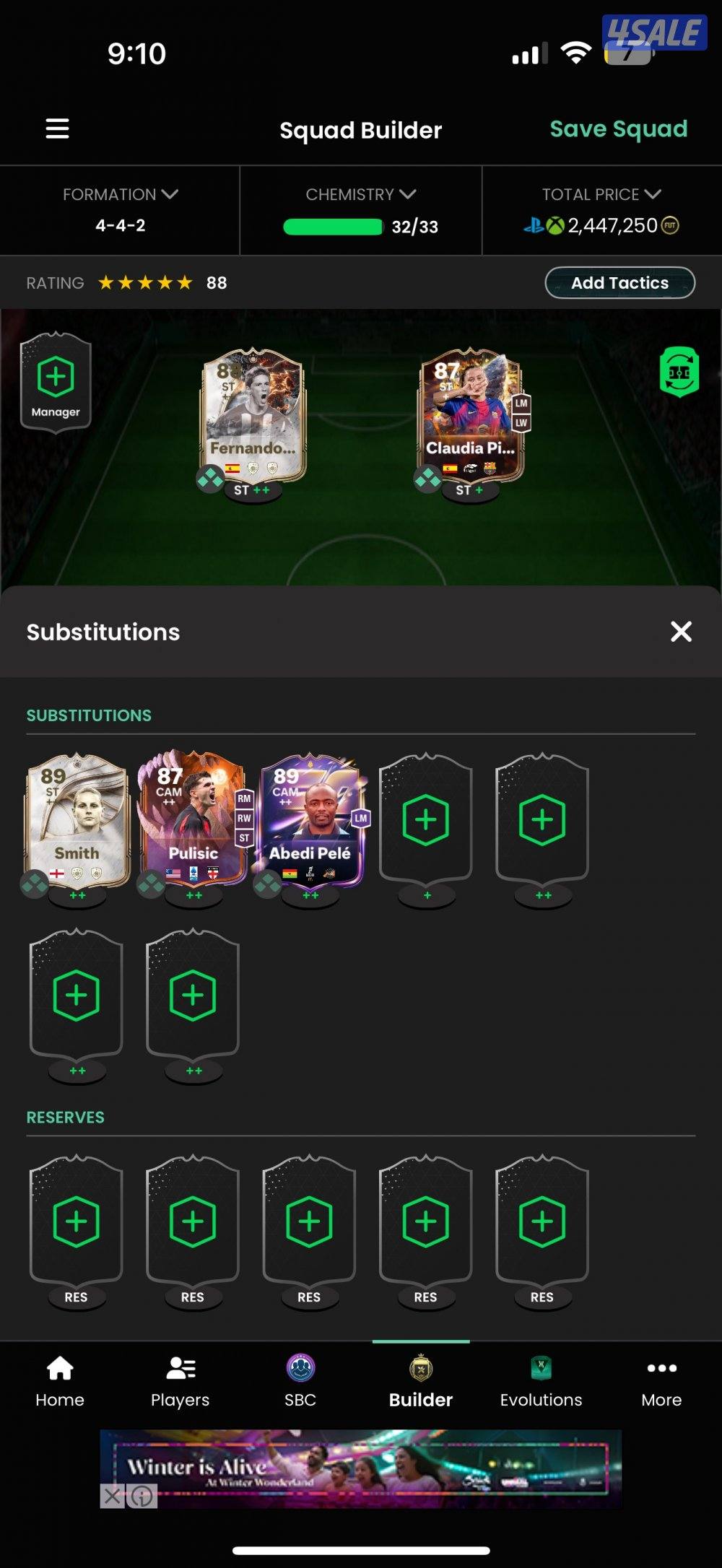The height and width of the screenshot is (1568, 722).
Task: Close the Substitutions panel
Action: pyautogui.click(x=681, y=632)
